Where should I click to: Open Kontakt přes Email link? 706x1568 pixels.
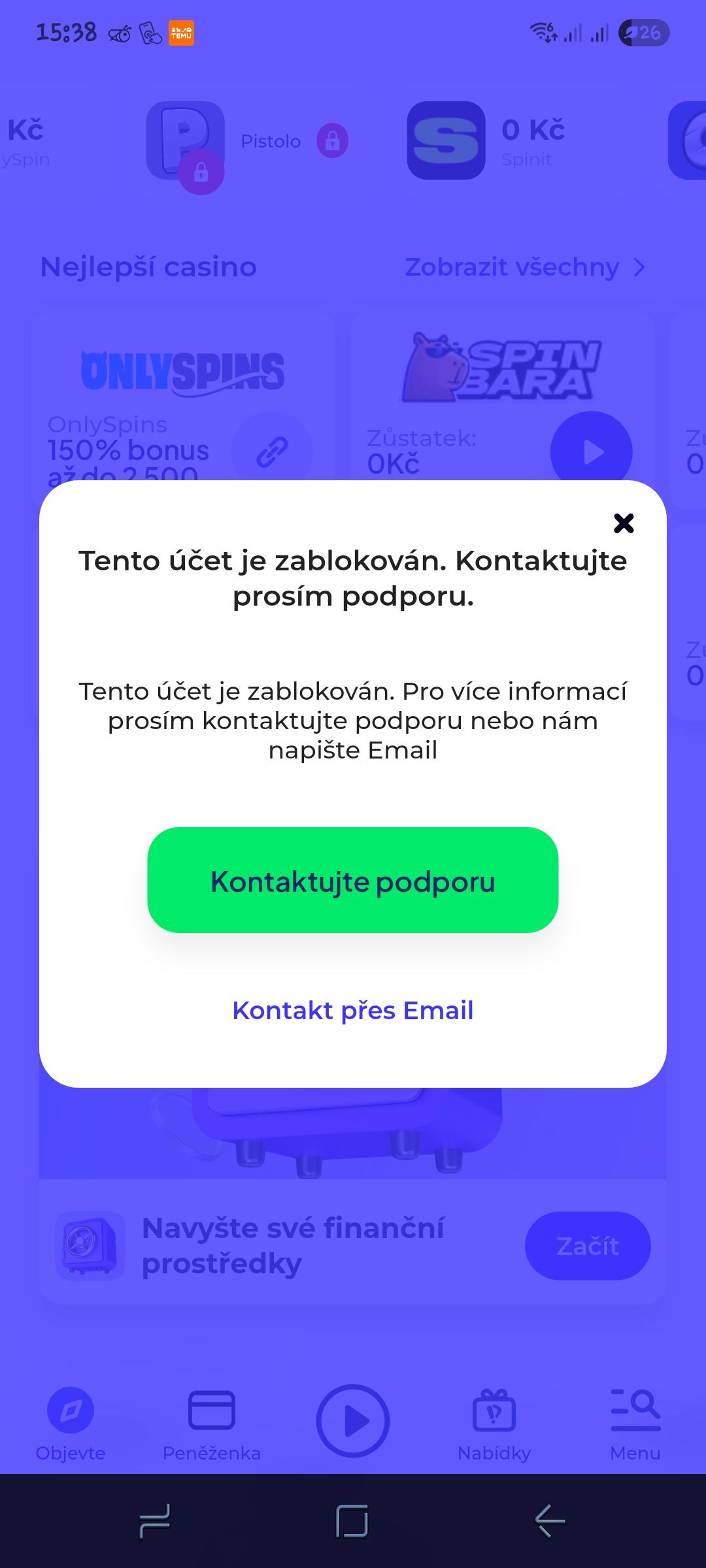pyautogui.click(x=353, y=1010)
